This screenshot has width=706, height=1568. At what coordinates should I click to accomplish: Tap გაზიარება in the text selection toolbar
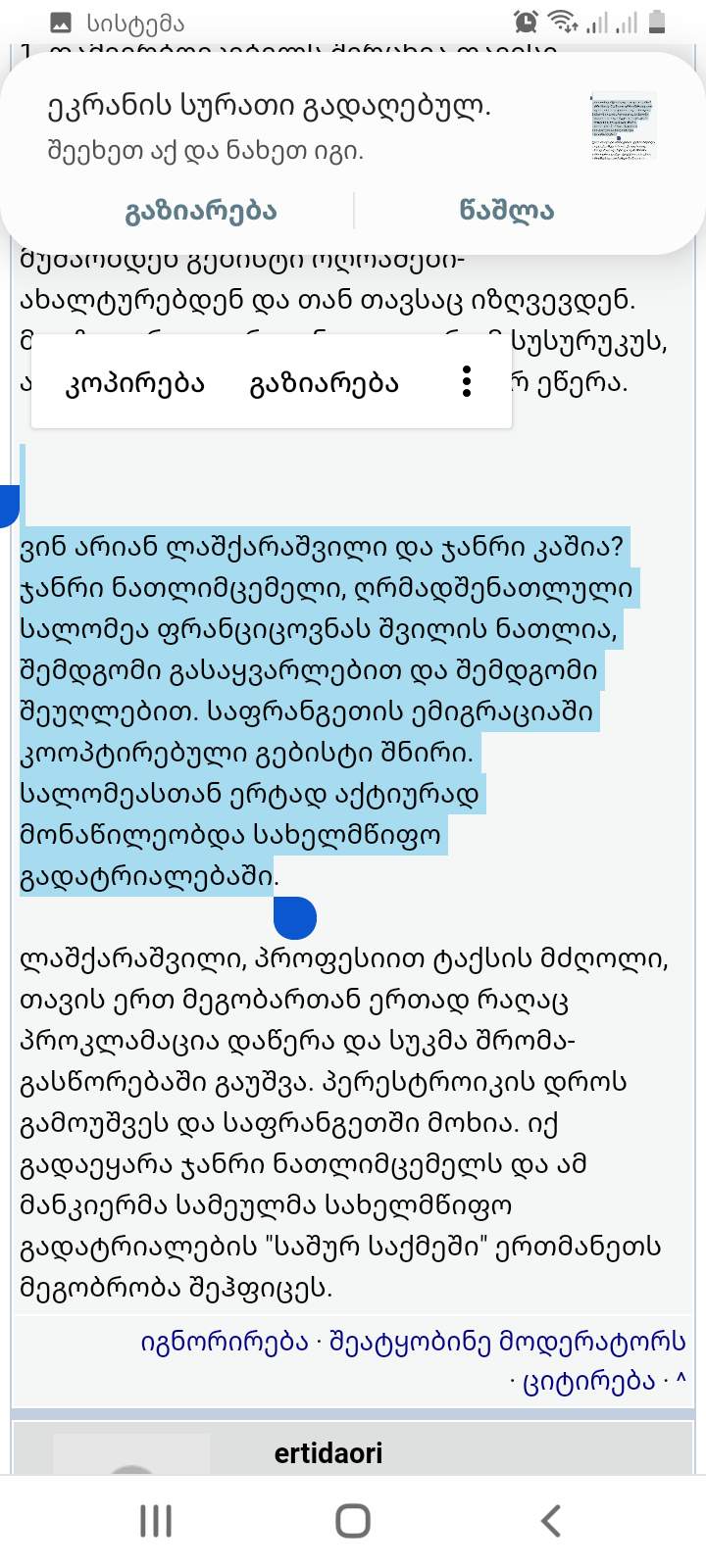click(x=325, y=383)
